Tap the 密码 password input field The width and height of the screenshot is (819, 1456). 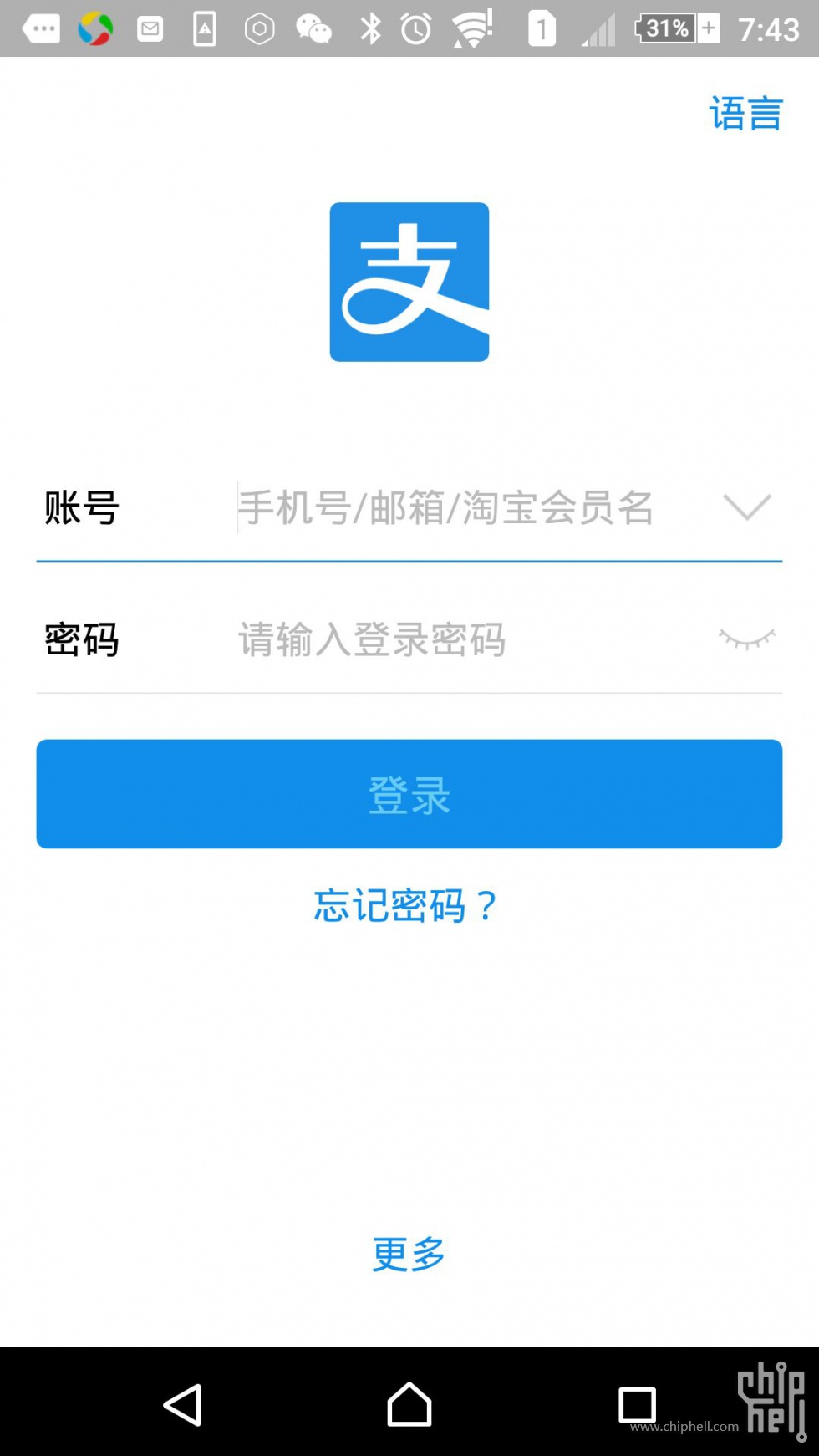(x=472, y=639)
